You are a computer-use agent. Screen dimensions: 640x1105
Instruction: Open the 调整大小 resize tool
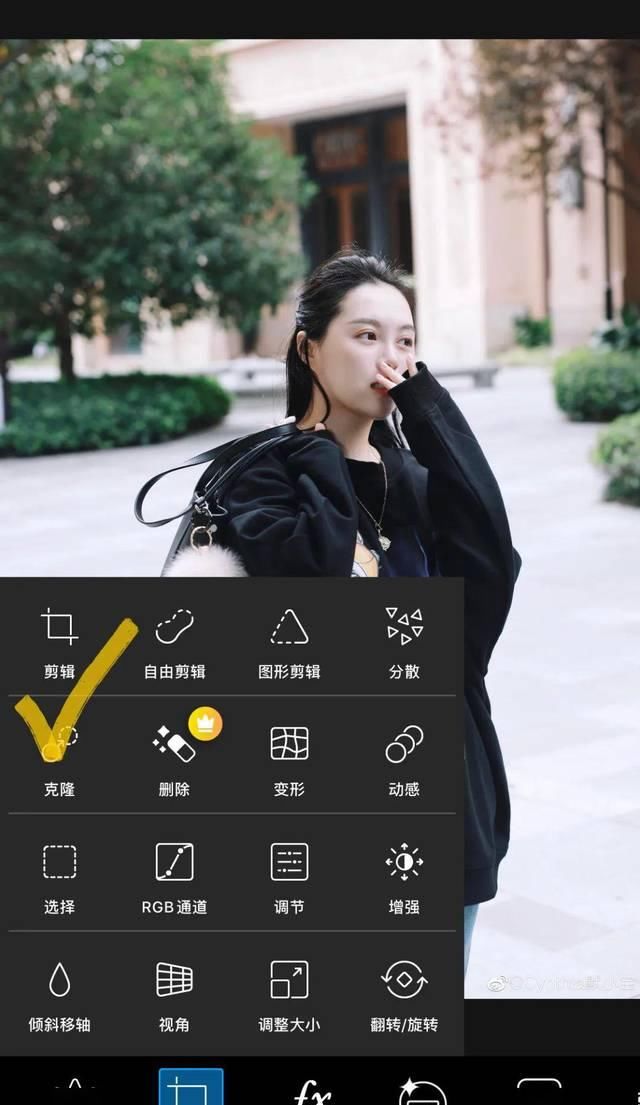(x=289, y=992)
